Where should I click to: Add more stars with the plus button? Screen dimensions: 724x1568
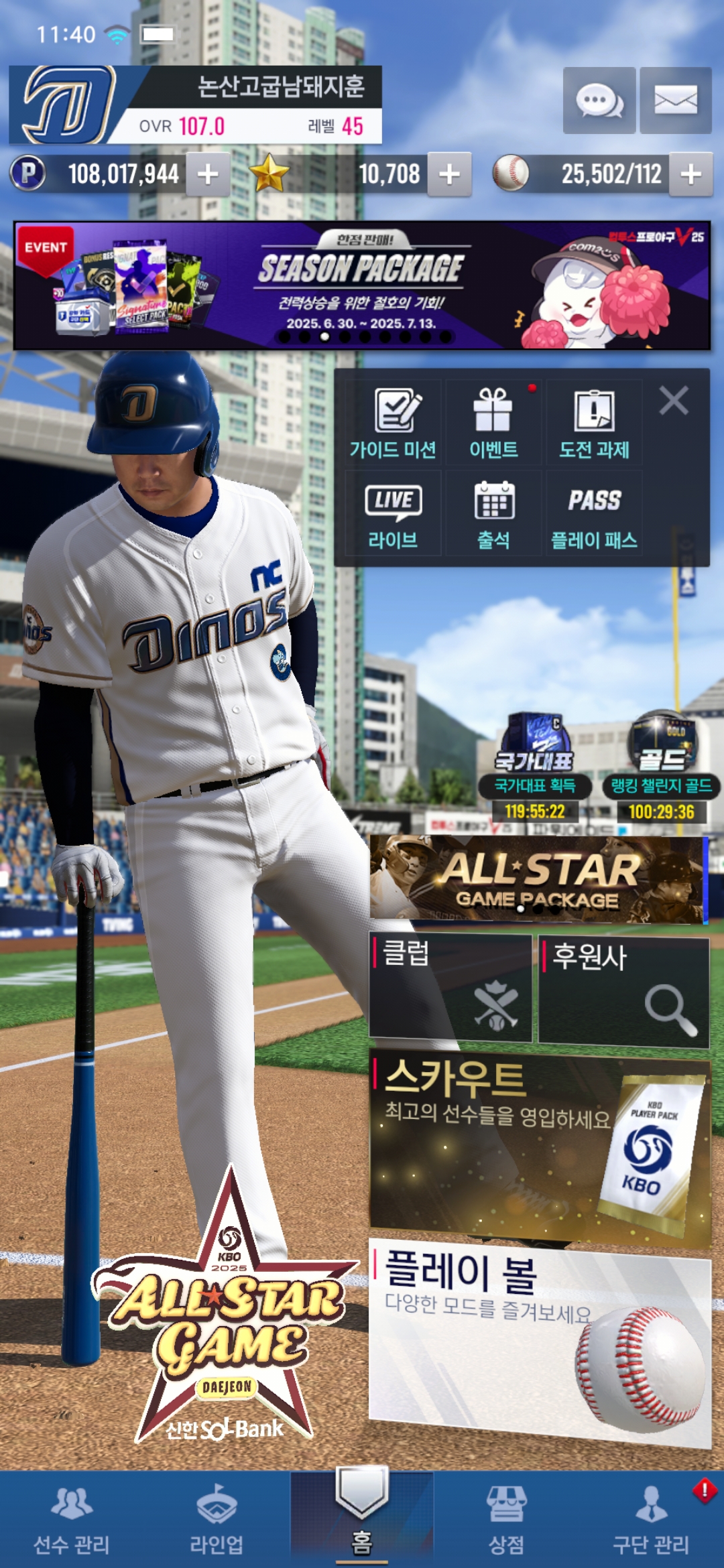(x=449, y=174)
